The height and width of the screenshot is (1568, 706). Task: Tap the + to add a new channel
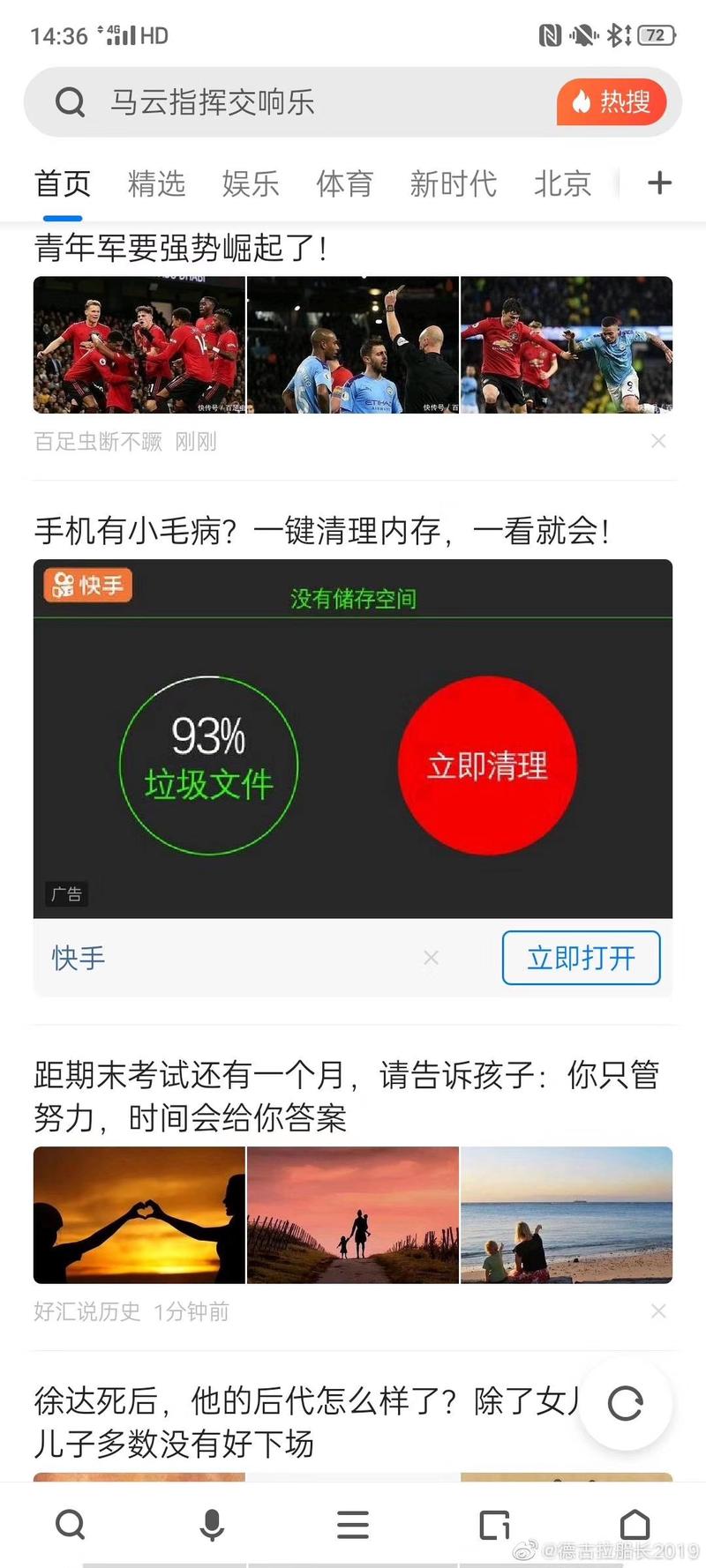click(x=658, y=183)
